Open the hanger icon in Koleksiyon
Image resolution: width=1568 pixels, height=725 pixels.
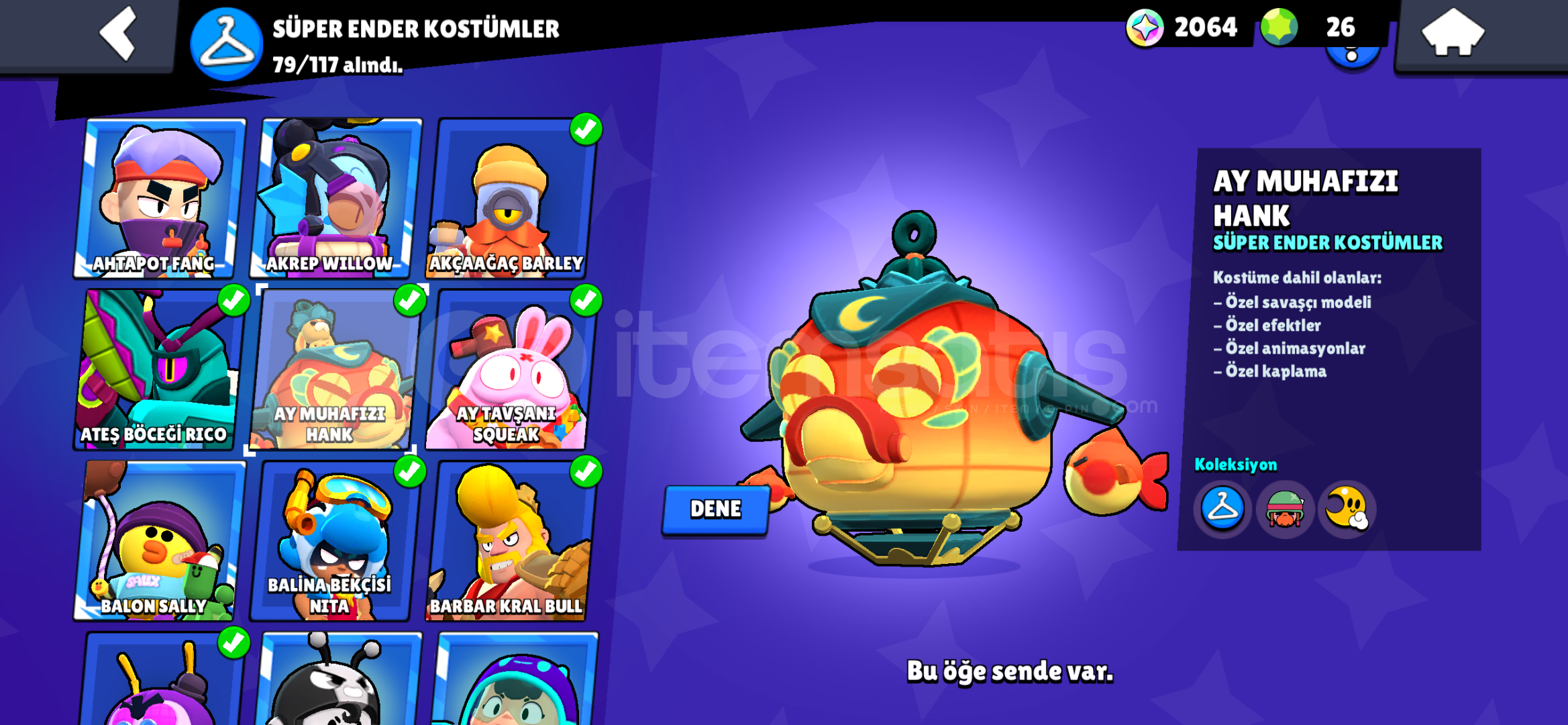1222,509
